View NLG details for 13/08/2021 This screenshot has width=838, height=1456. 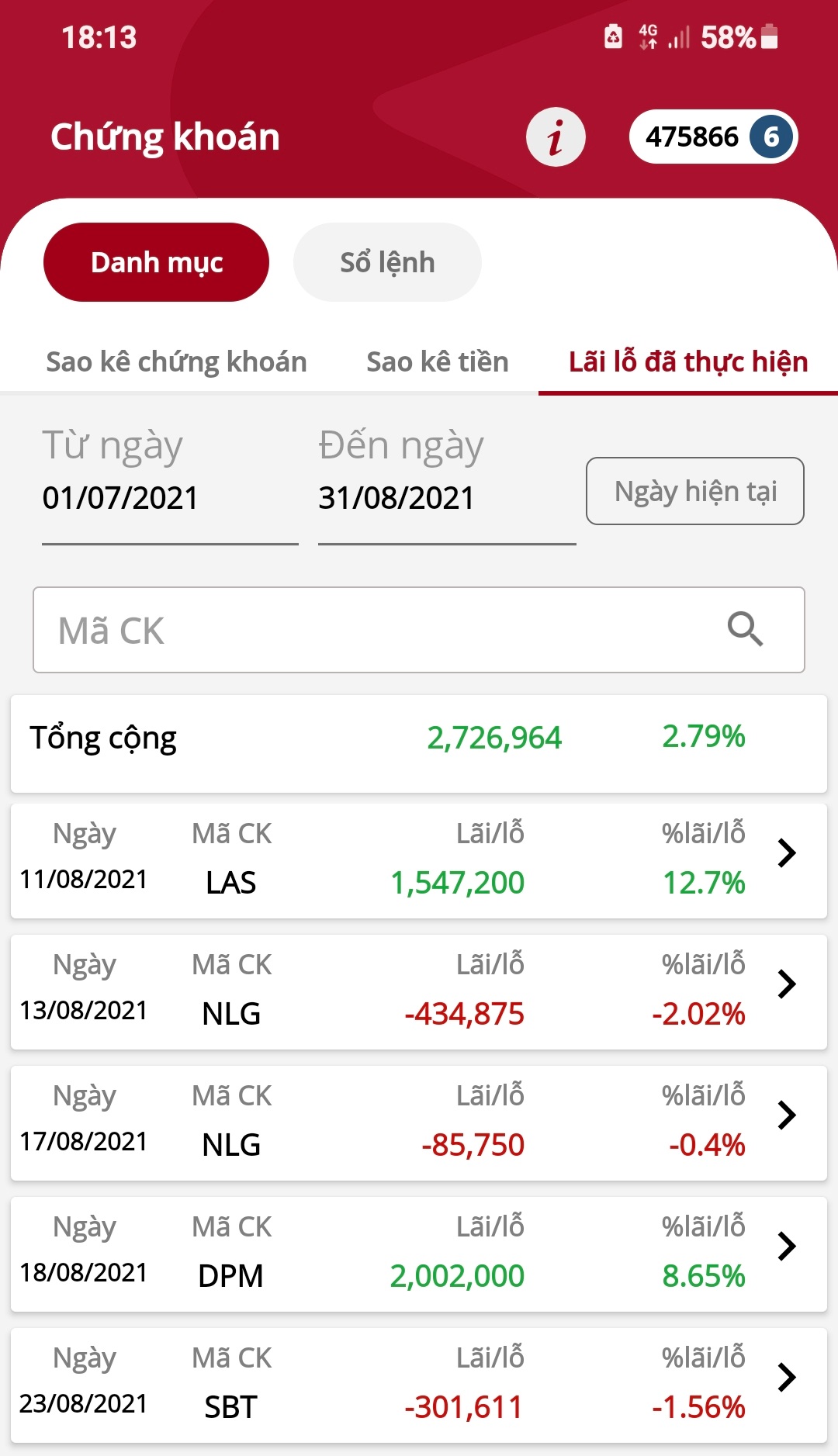tap(419, 992)
